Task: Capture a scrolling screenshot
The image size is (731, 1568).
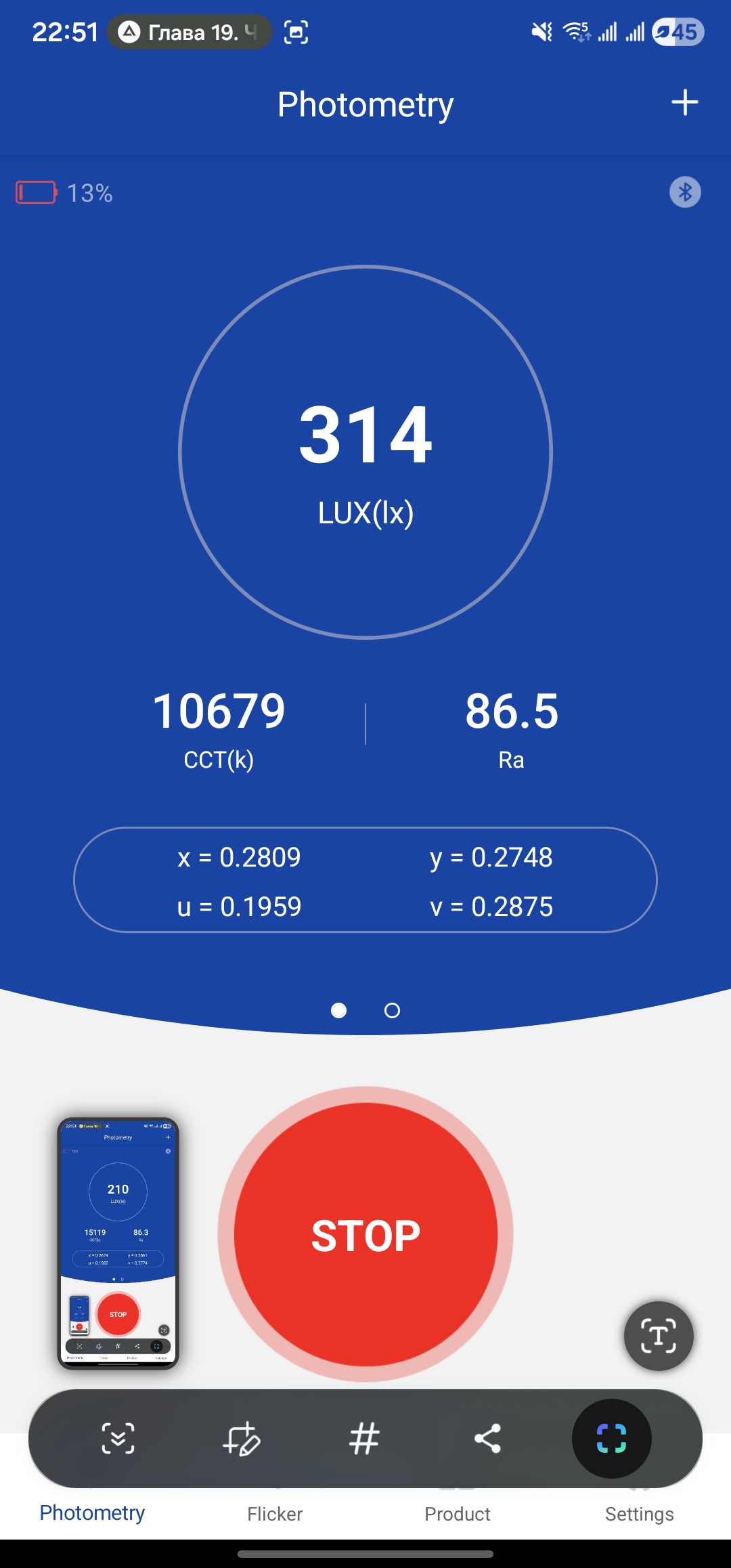Action: coord(118,1438)
